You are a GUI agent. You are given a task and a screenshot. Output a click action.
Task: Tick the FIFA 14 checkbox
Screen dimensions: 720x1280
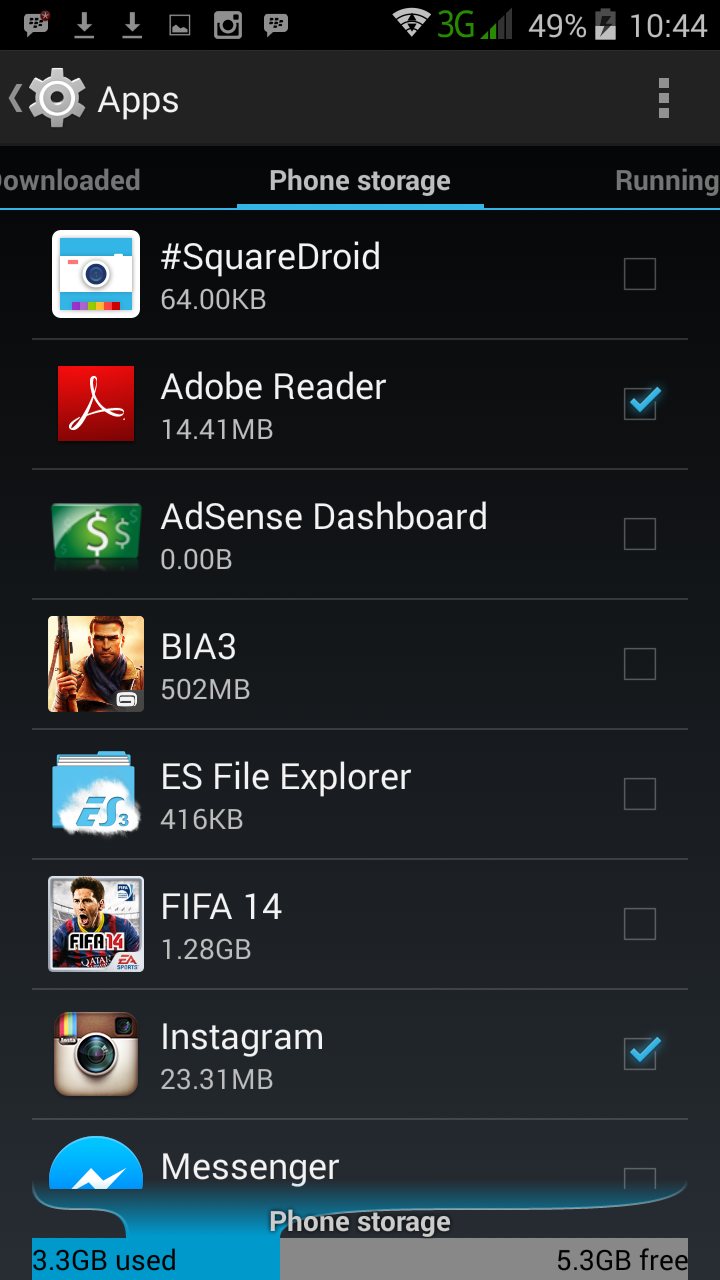[x=639, y=924]
